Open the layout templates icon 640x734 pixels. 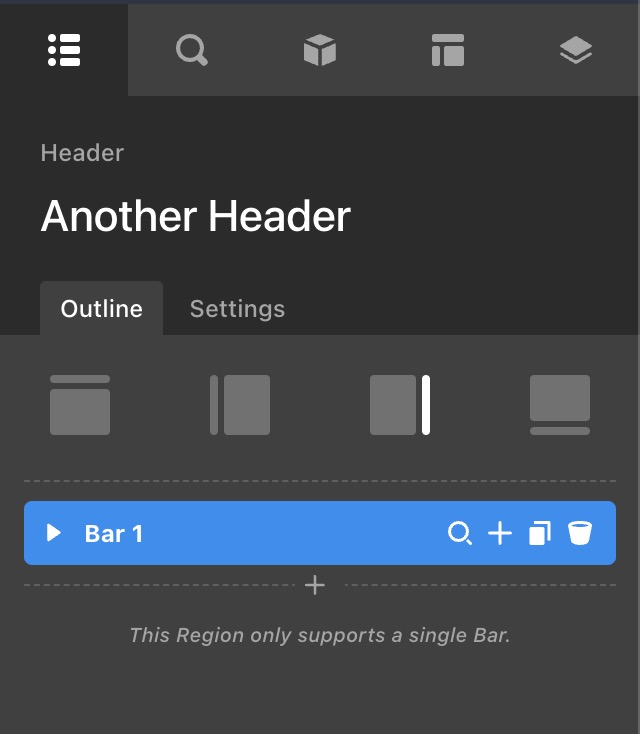point(448,50)
